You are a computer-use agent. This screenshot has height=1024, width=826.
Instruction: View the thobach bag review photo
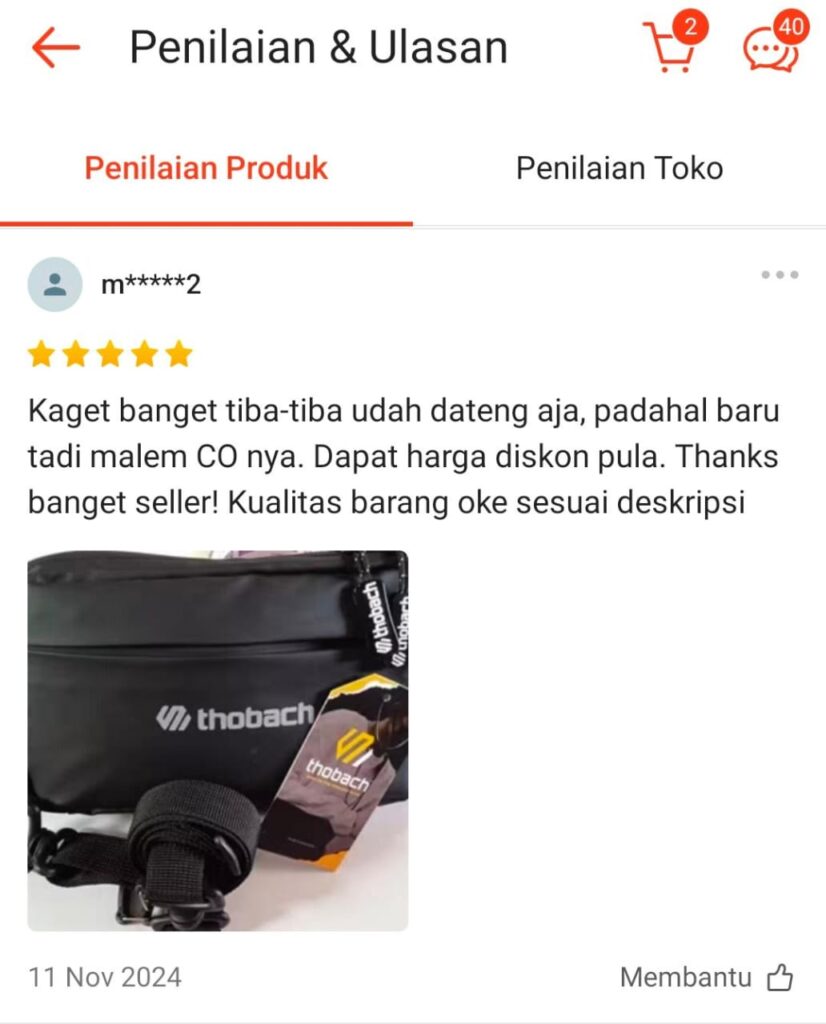217,740
